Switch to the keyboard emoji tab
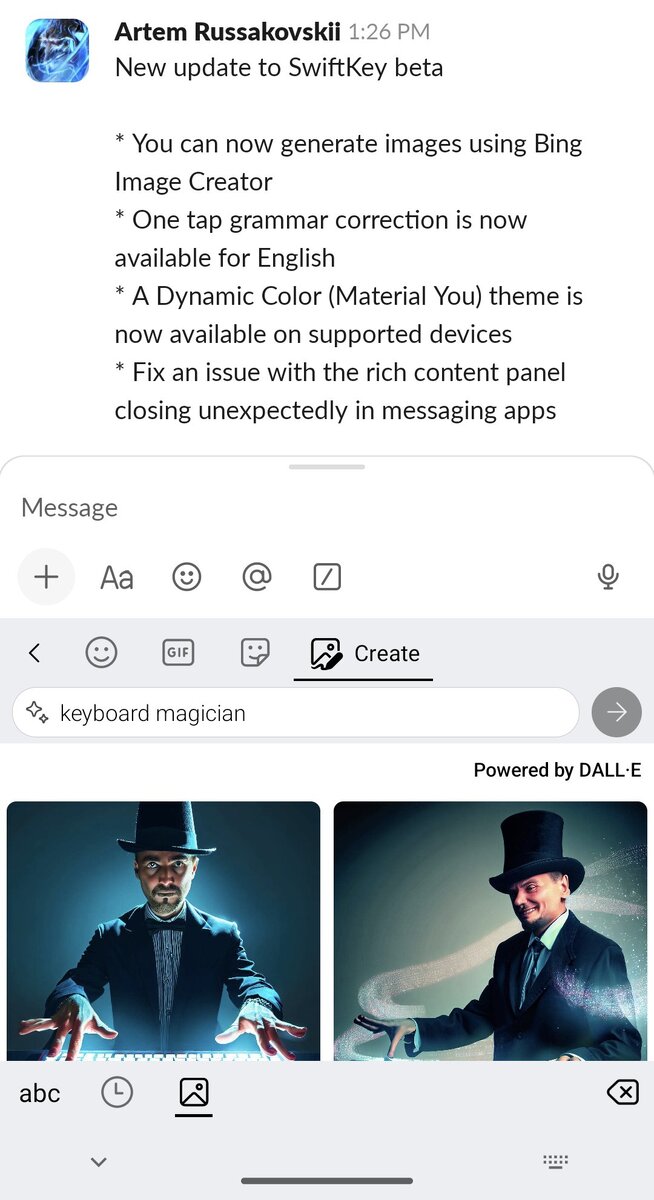 pos(101,653)
